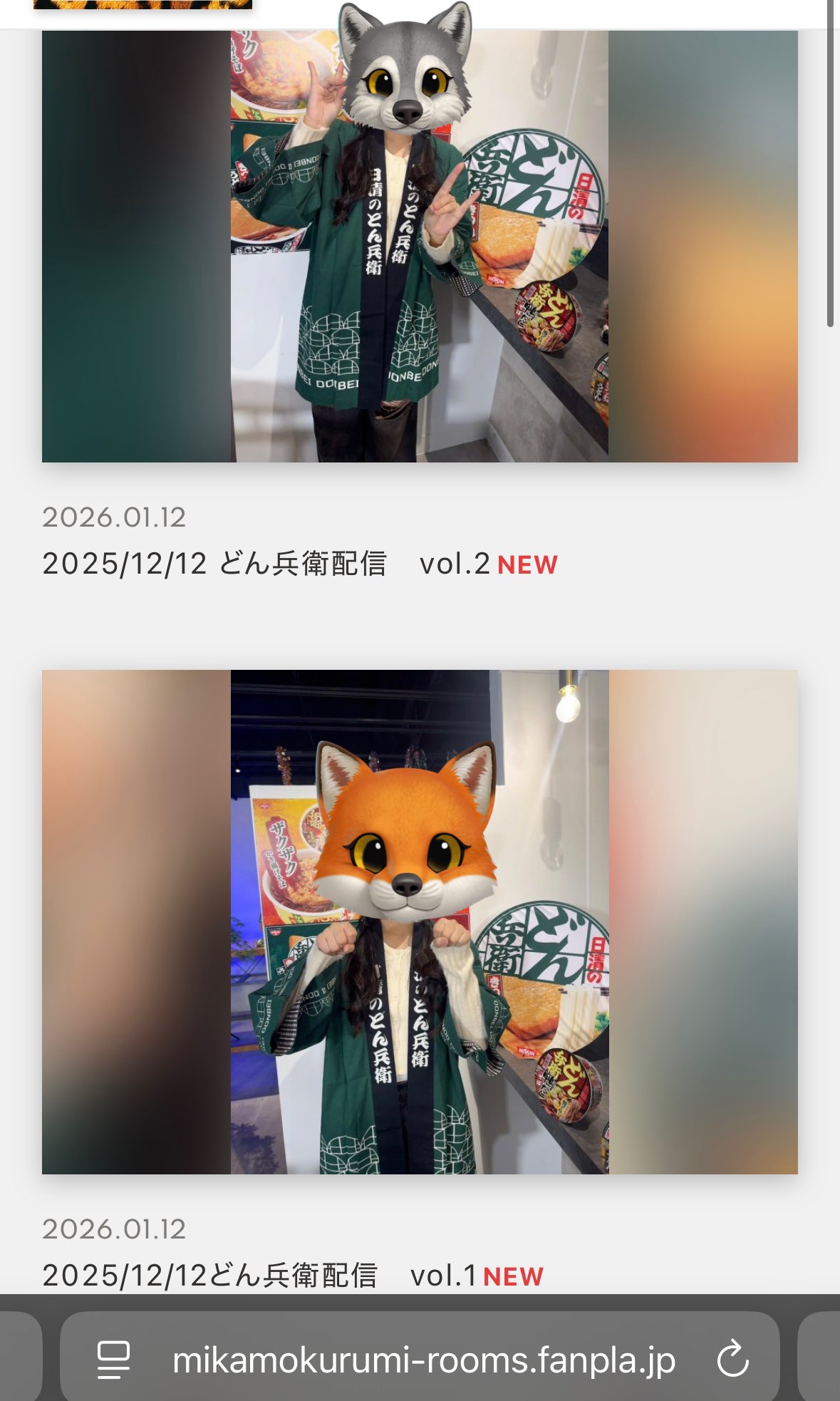Open the page settings icon in address bar
The width and height of the screenshot is (840, 1401).
(113, 1359)
